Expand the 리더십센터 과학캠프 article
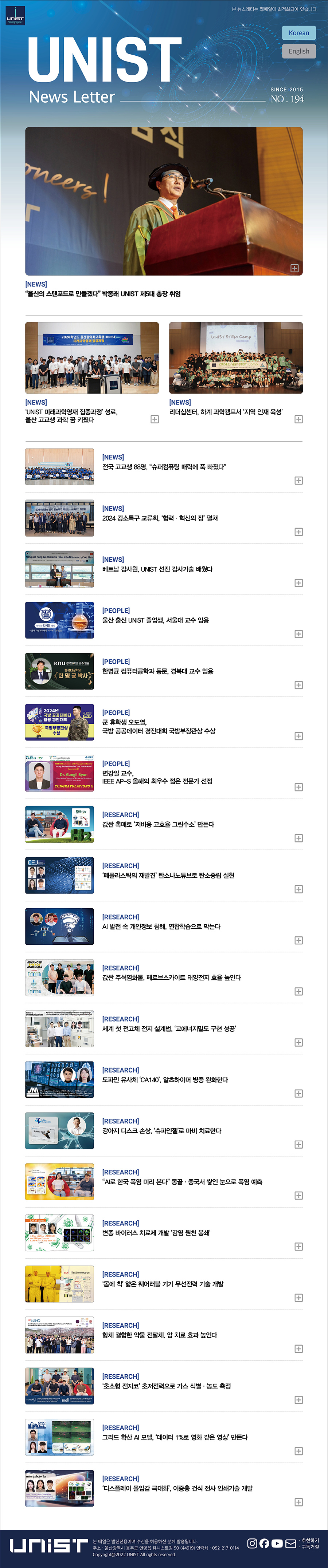This screenshot has height=1568, width=328. tap(298, 419)
